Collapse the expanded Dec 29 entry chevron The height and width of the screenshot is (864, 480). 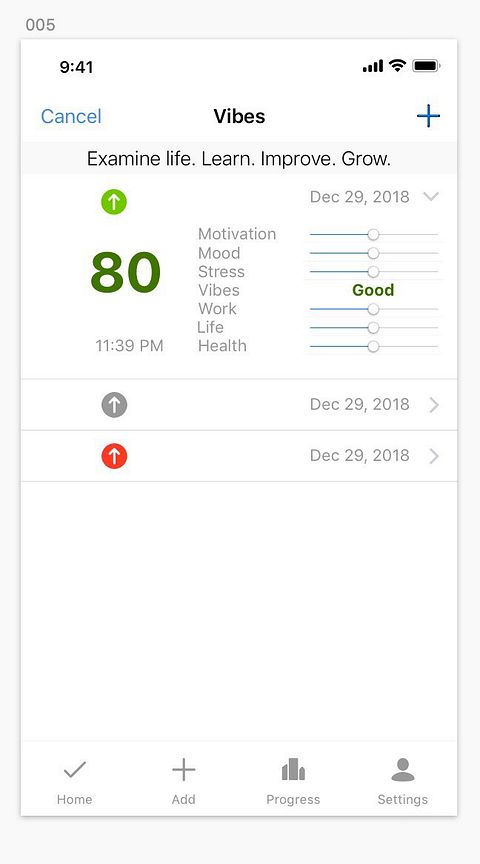(x=431, y=196)
